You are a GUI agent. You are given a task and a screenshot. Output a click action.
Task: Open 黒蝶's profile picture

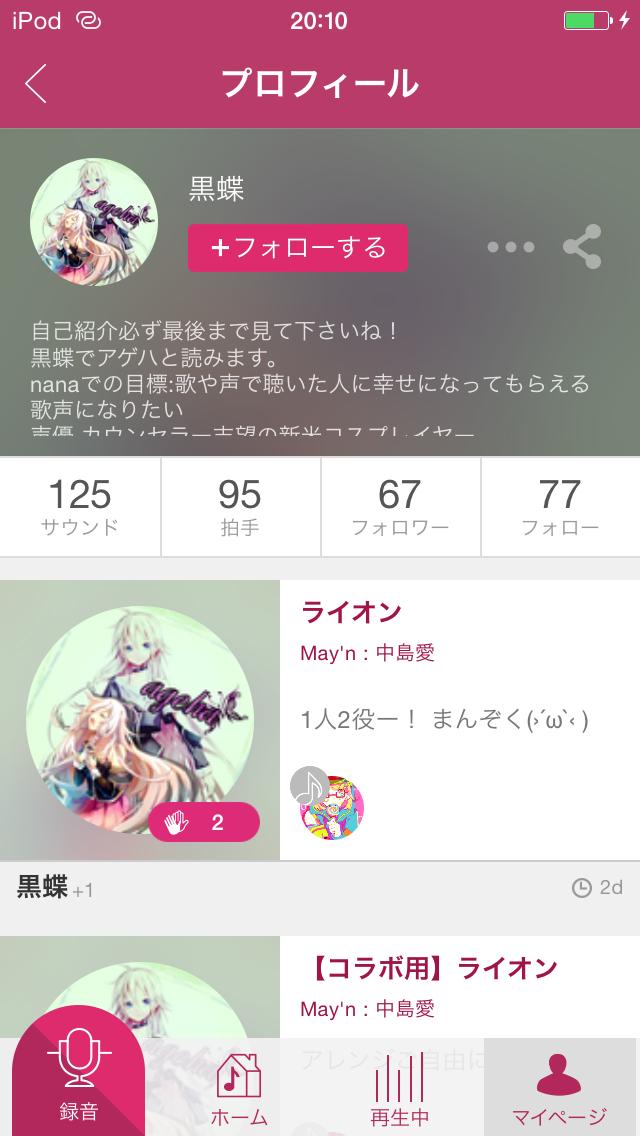[x=93, y=221]
